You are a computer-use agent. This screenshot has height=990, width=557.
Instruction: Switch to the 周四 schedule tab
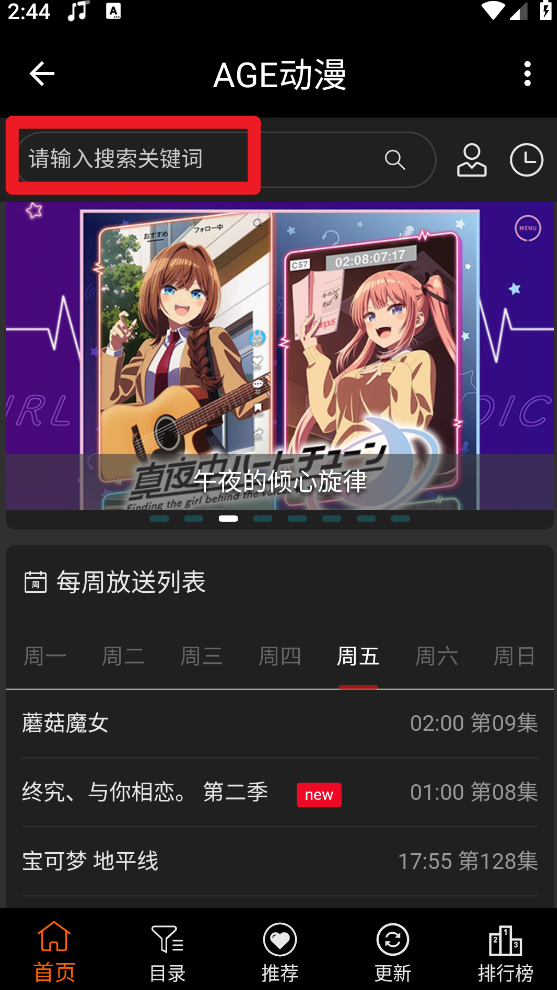coord(280,657)
